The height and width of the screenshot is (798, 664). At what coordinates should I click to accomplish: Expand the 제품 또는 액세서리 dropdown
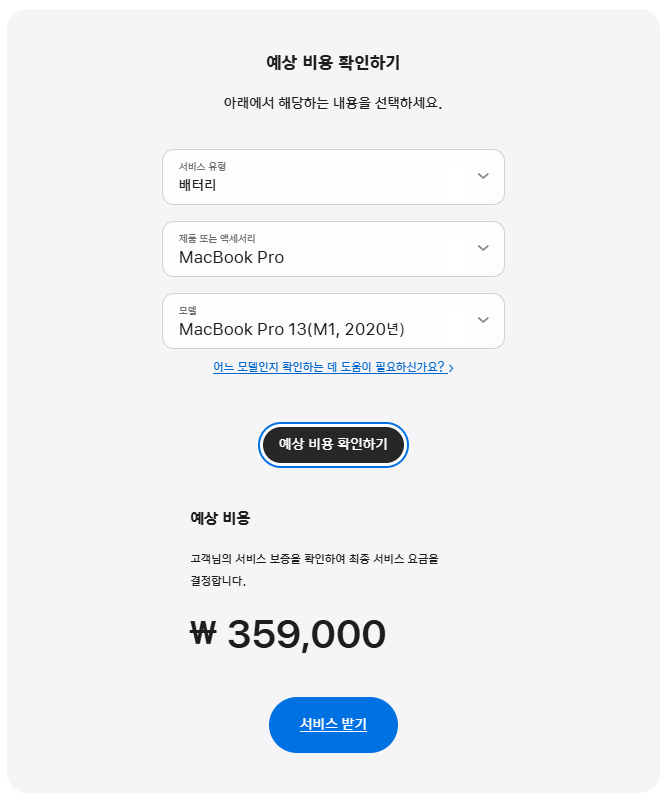pyautogui.click(x=333, y=249)
